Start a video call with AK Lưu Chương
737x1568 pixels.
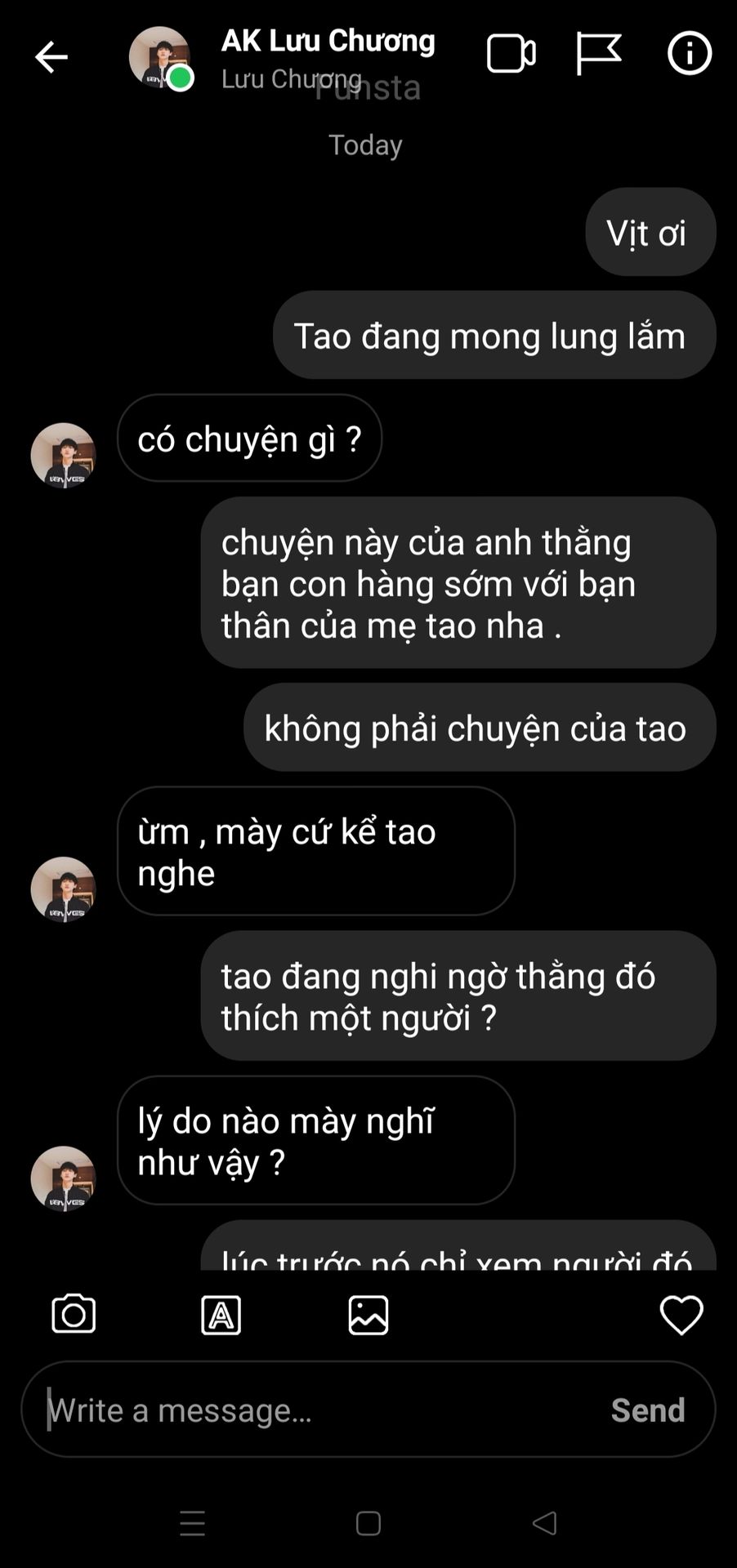click(511, 55)
